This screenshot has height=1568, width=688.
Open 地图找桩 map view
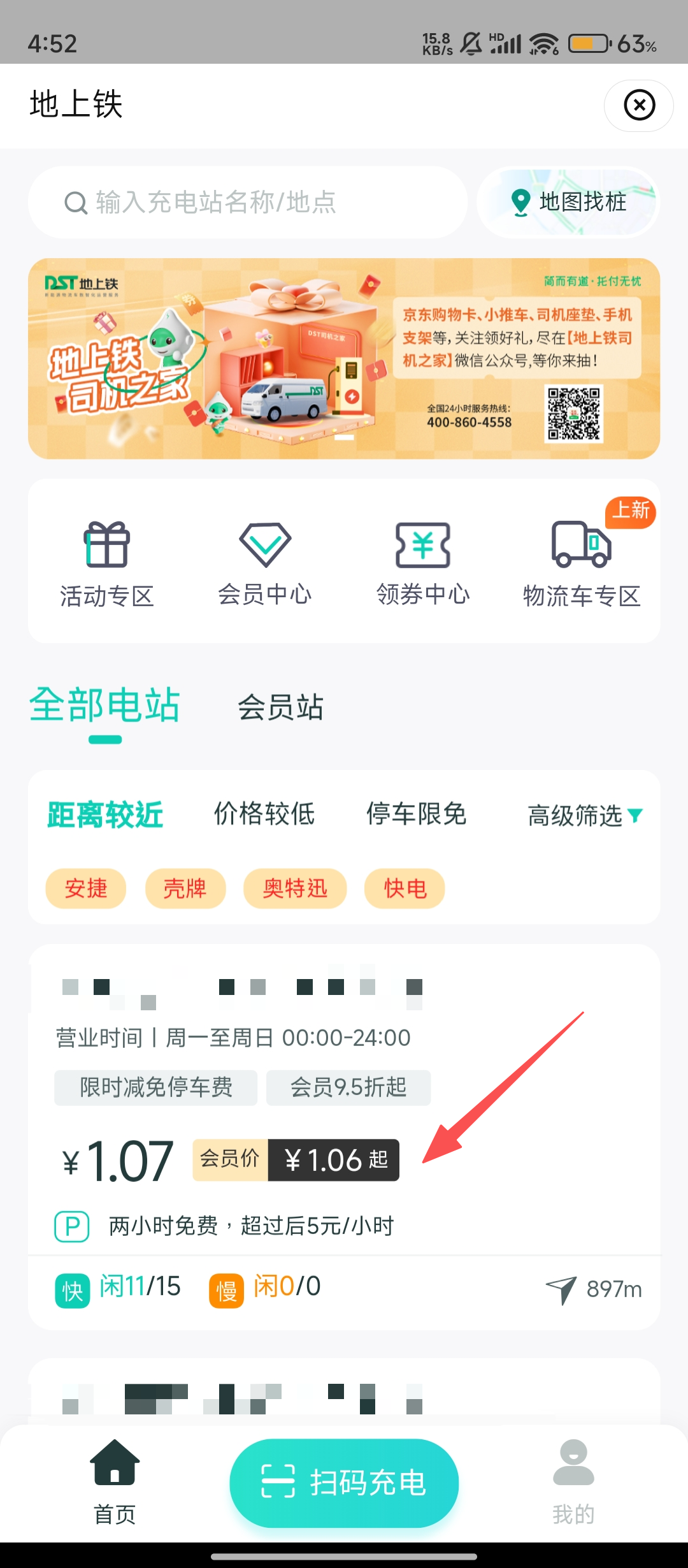click(568, 203)
